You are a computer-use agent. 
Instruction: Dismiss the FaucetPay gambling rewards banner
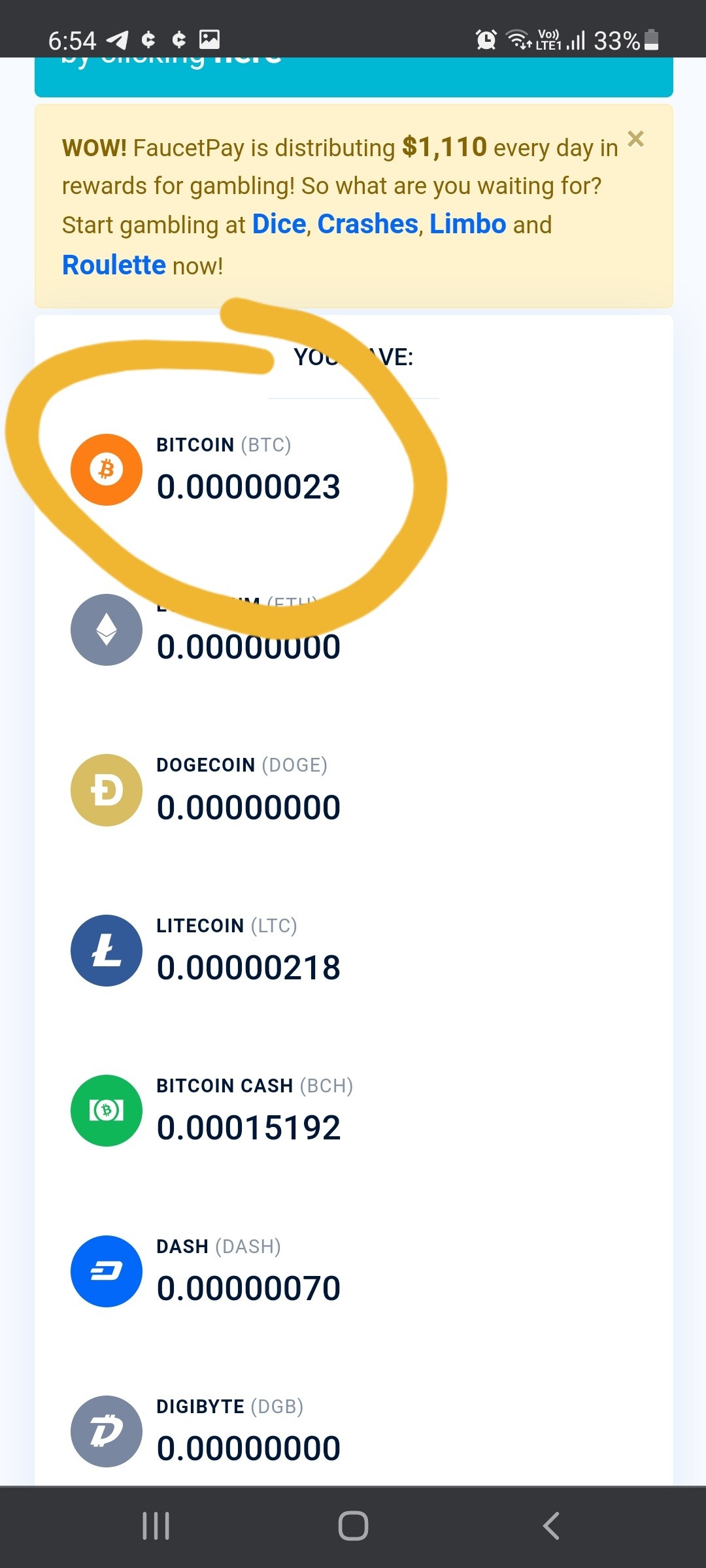coord(635,139)
